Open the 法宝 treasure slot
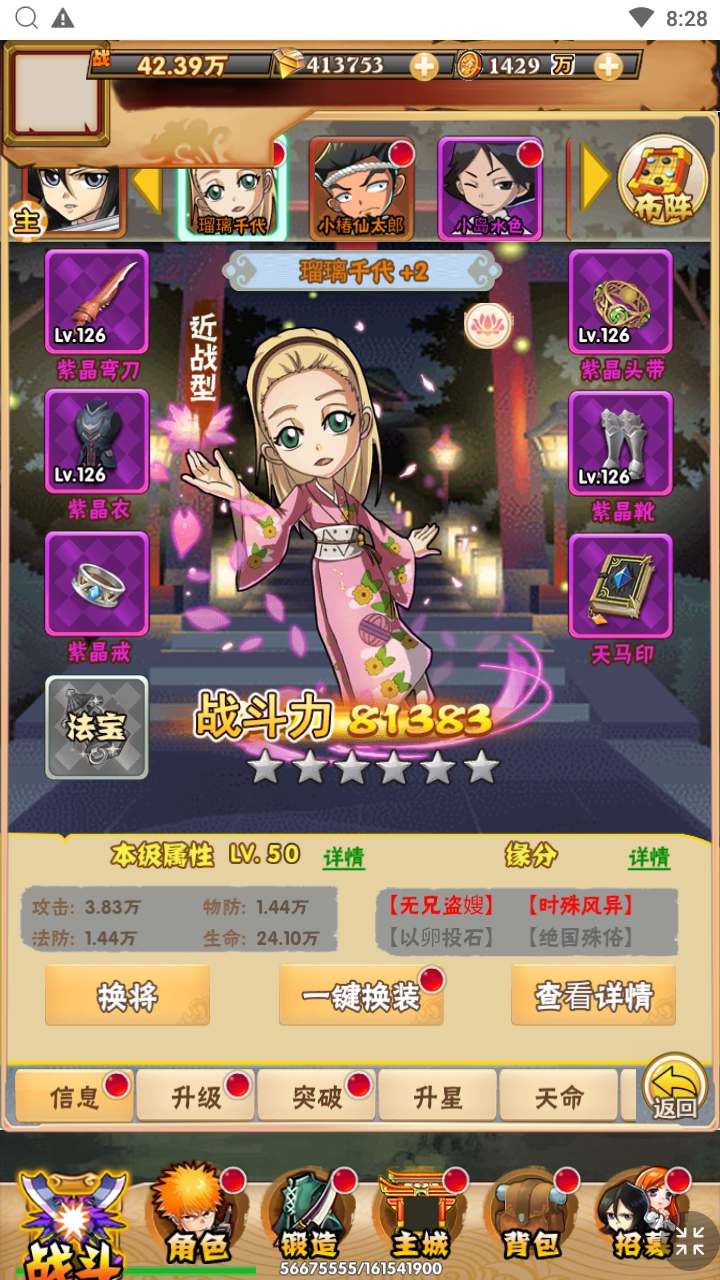Screen dimensions: 720x1280 (97, 727)
